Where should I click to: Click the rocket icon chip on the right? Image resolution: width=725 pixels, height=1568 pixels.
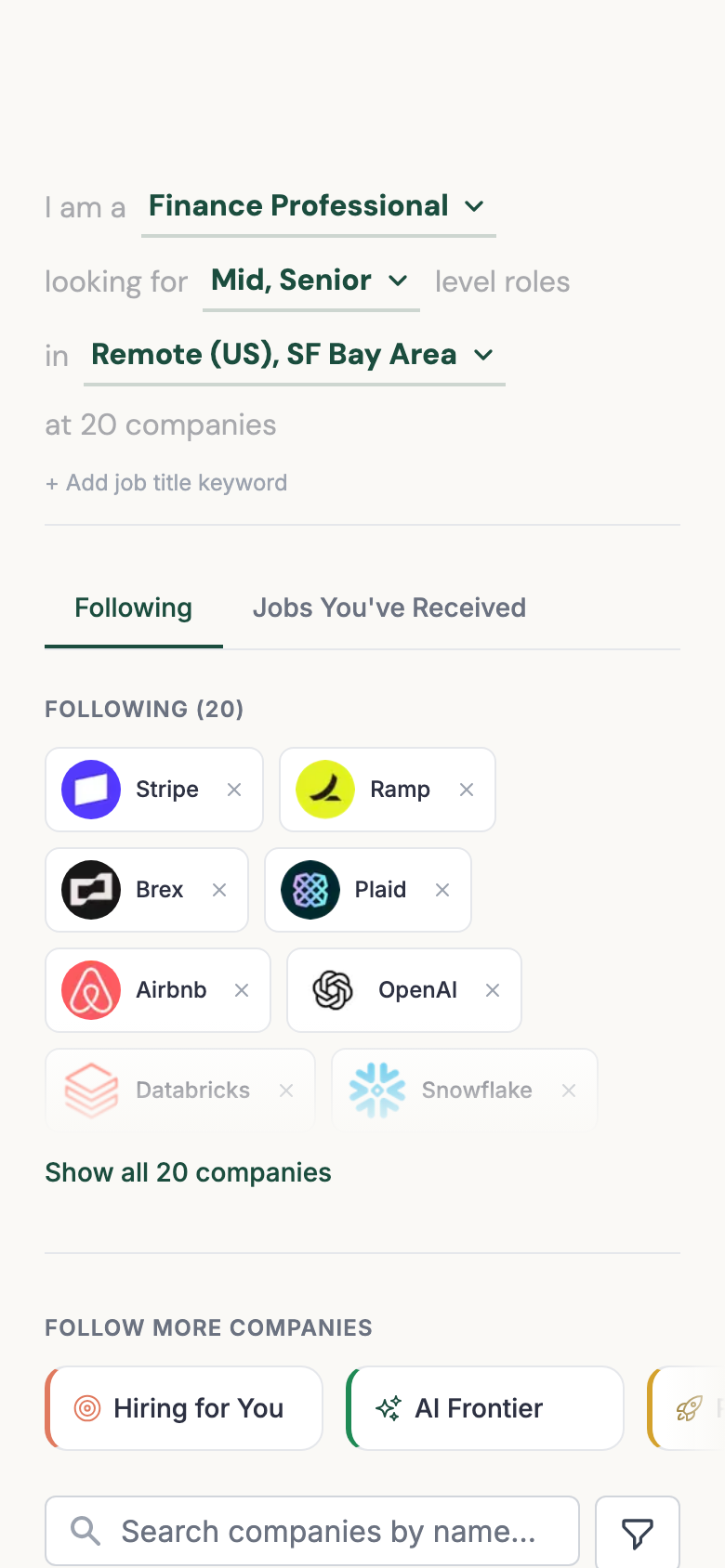(688, 1408)
